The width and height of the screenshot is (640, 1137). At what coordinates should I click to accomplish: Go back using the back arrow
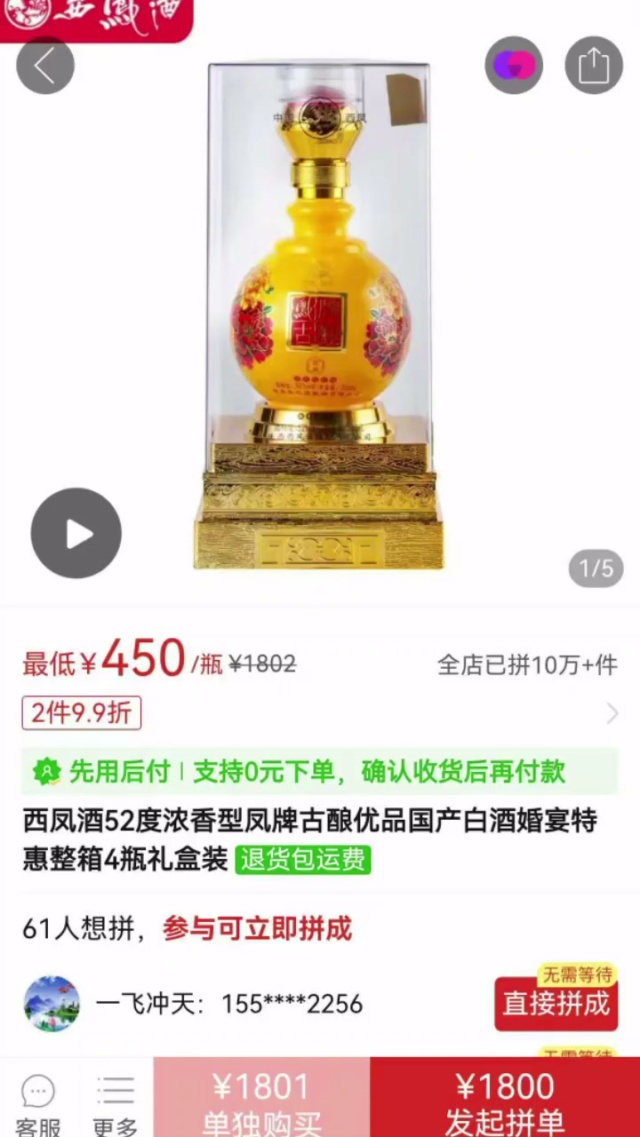click(x=45, y=66)
